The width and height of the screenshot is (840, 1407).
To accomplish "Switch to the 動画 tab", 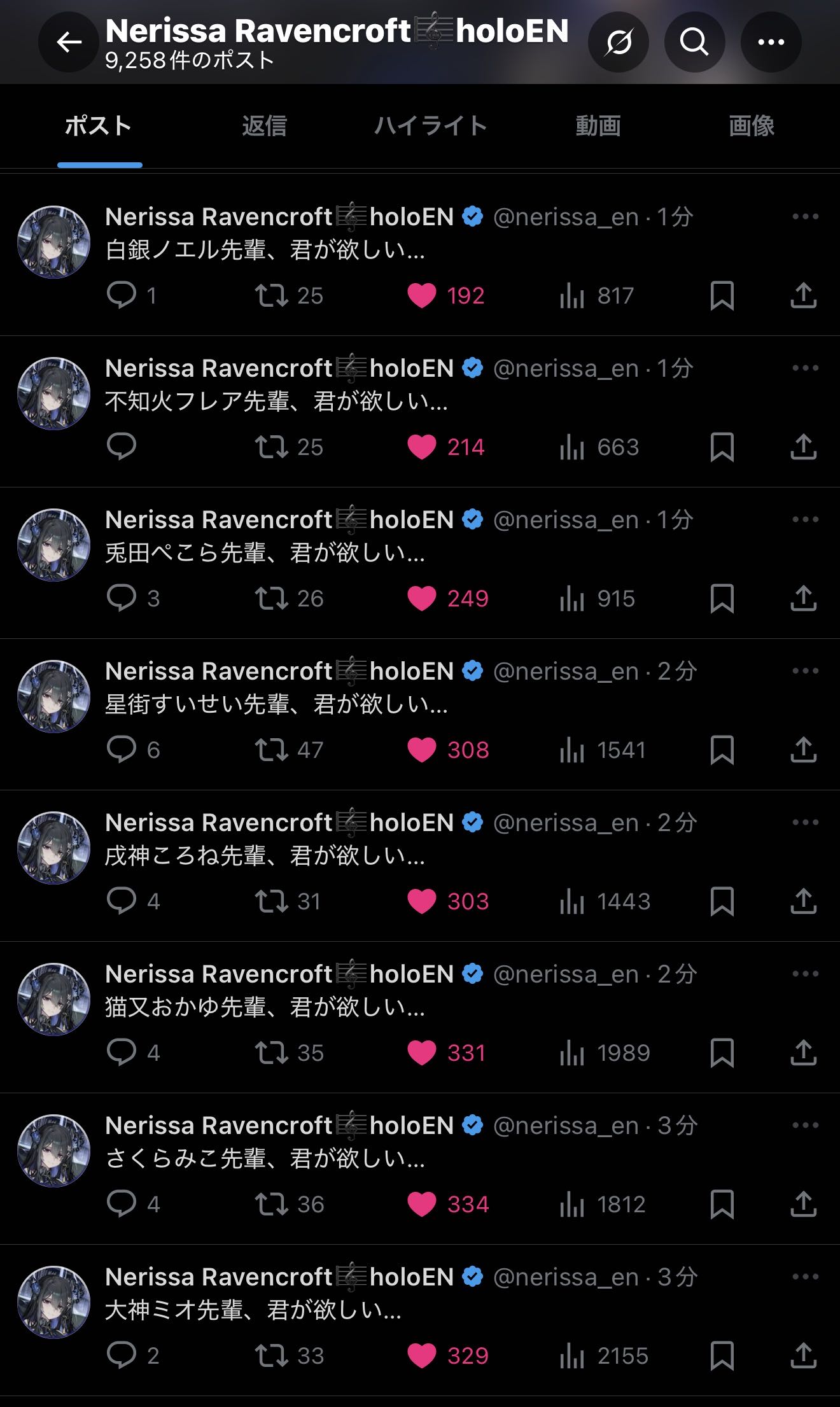I will click(x=598, y=126).
